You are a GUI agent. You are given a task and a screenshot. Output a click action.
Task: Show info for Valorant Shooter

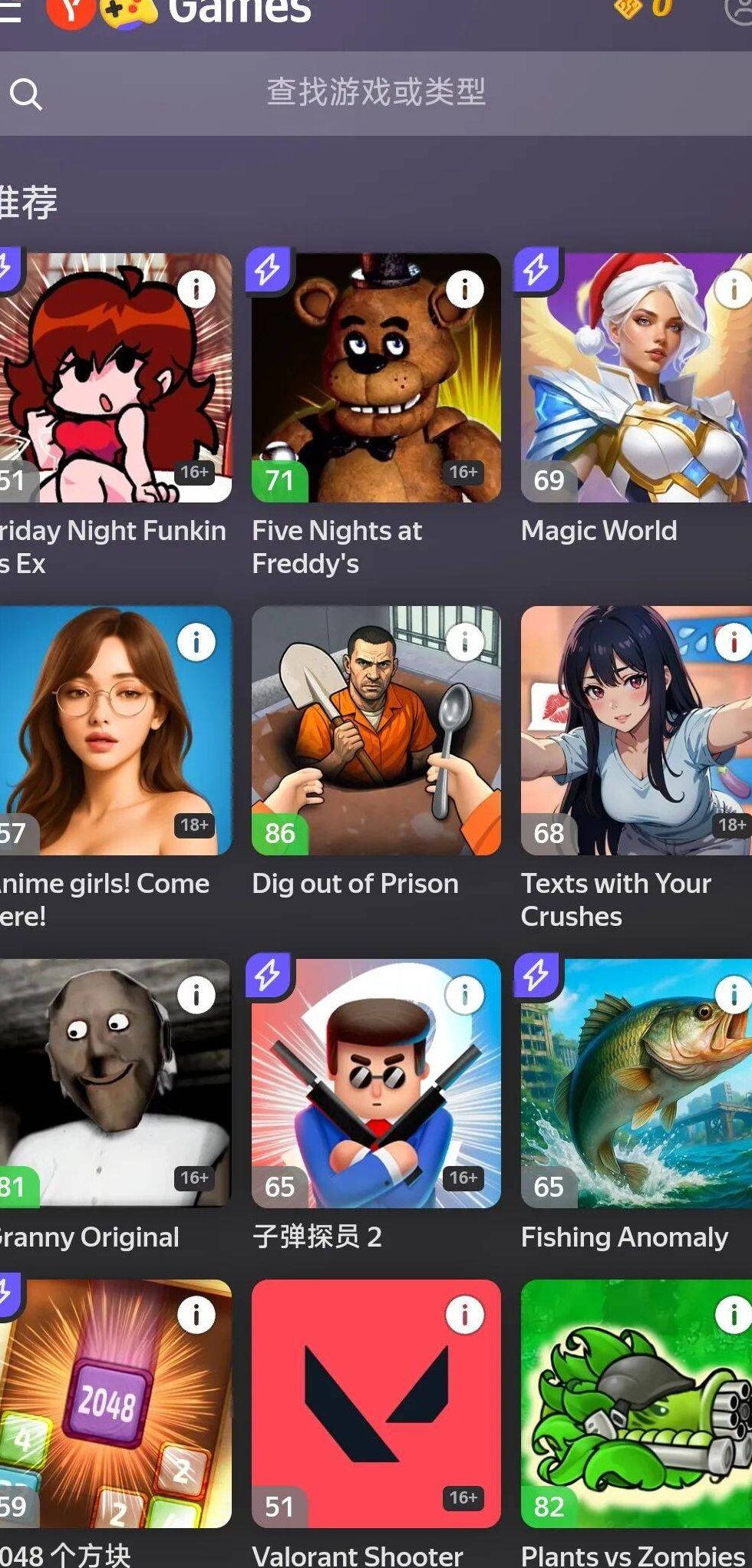[x=464, y=1315]
